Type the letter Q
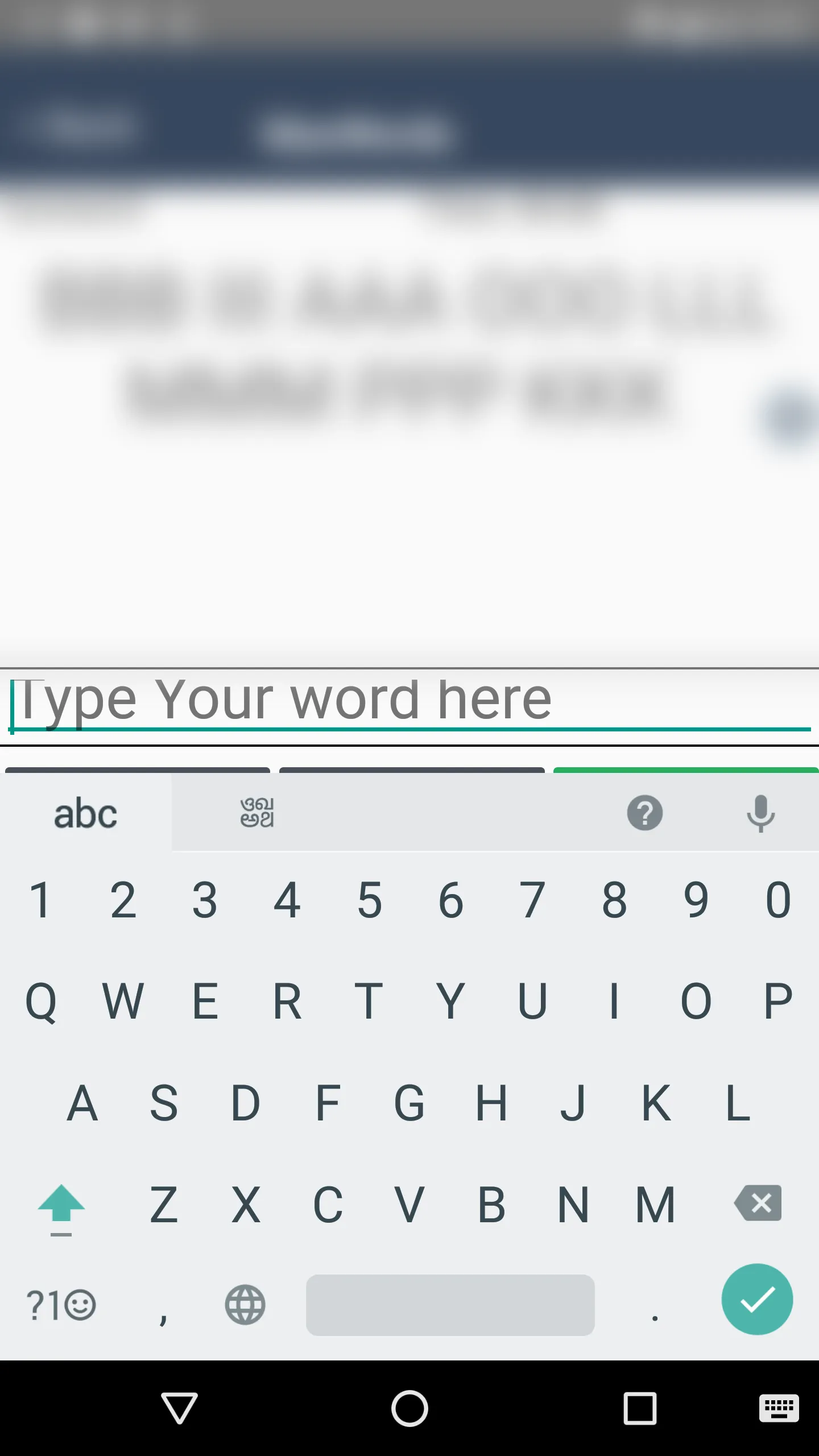Screen dimensions: 819x1456 point(41,1001)
